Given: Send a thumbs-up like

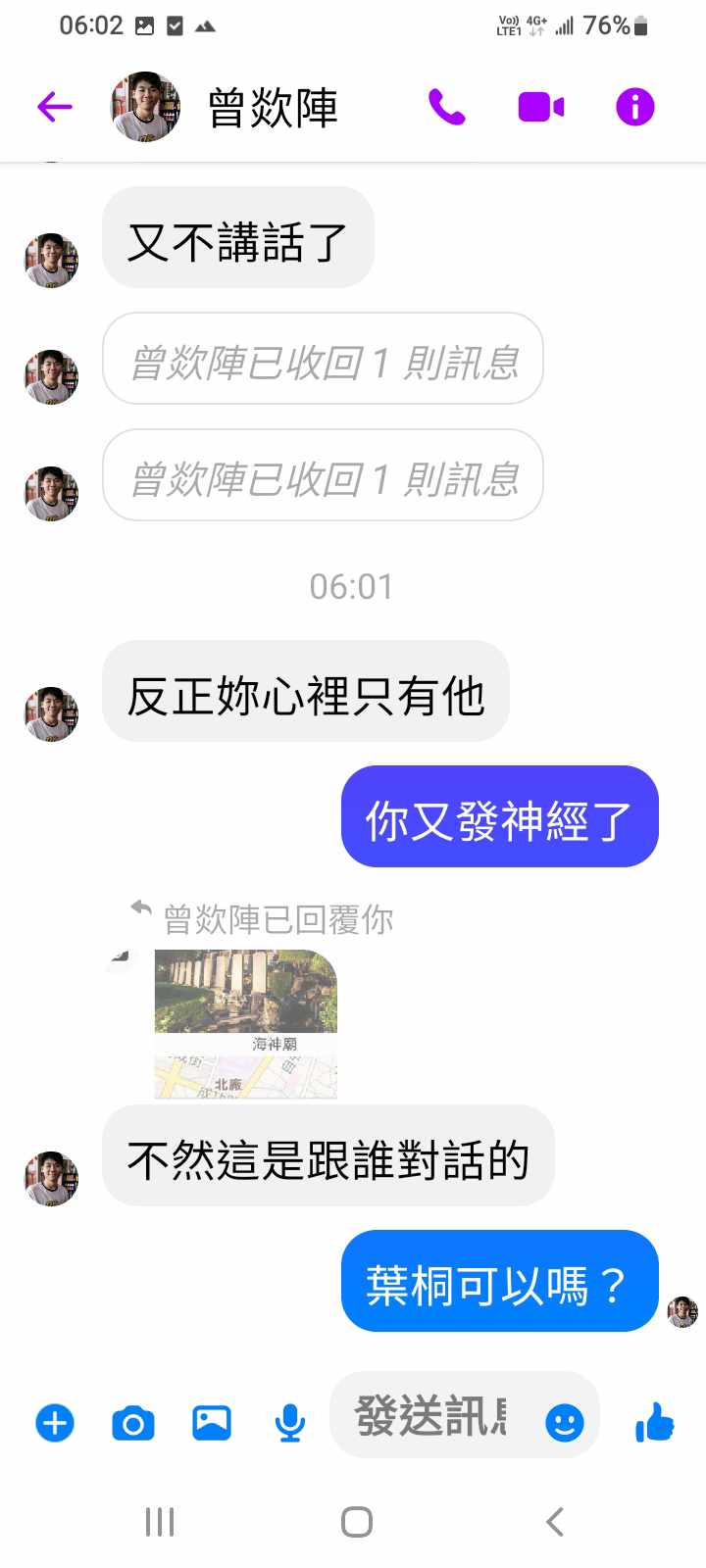Looking at the screenshot, I should 655,1422.
